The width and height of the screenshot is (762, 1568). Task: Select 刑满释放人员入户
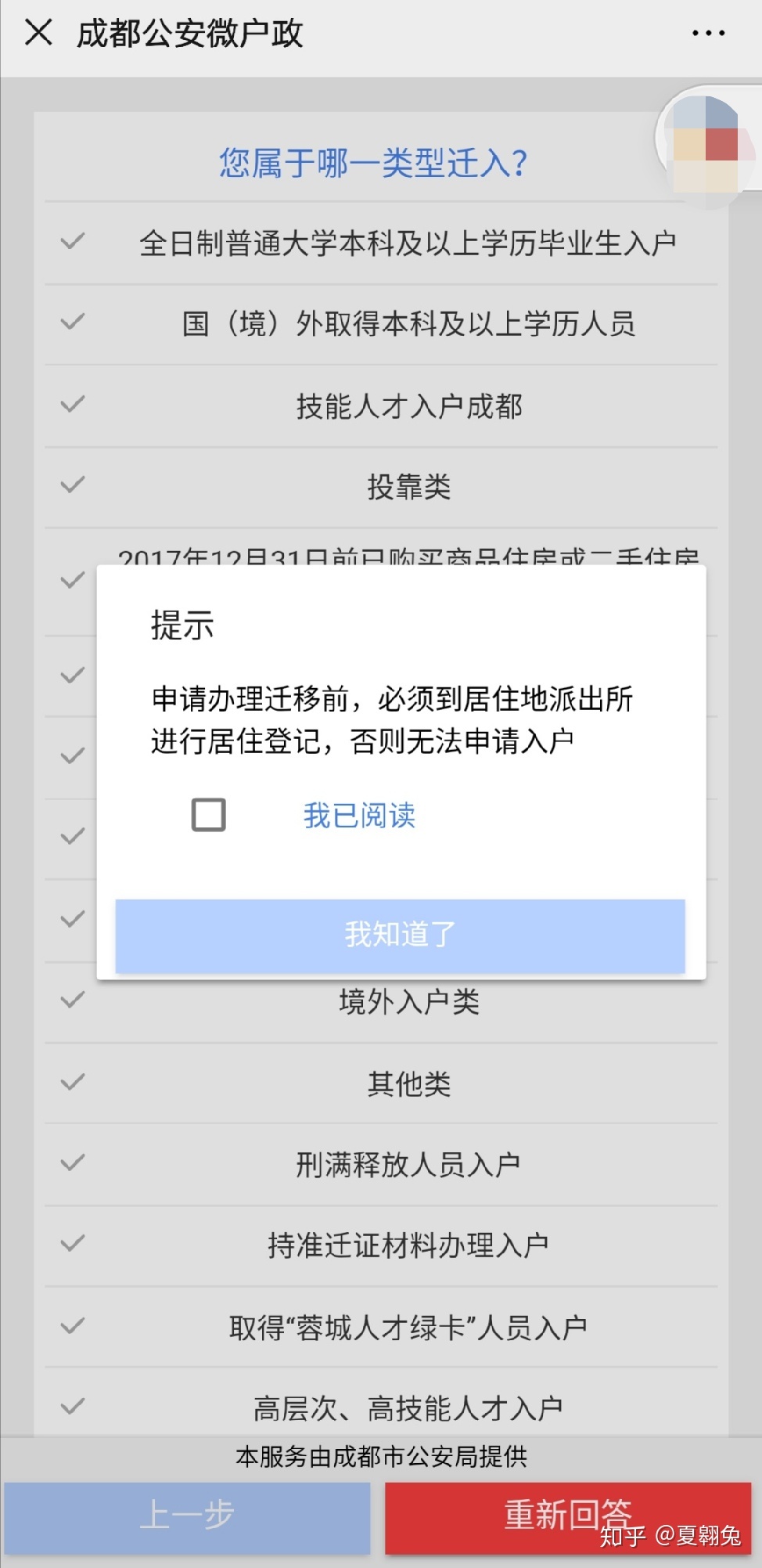tap(381, 1165)
